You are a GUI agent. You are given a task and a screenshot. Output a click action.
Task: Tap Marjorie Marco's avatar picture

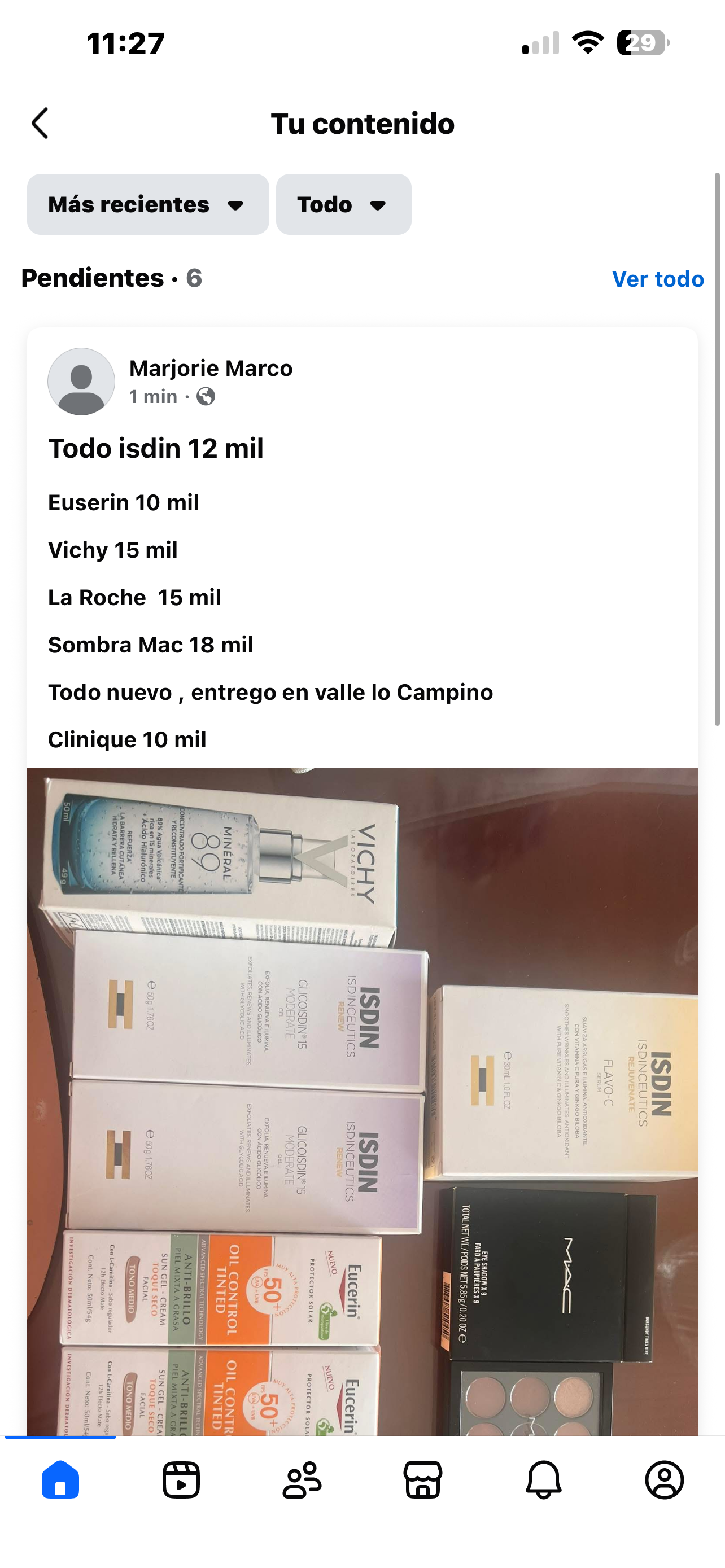point(81,381)
